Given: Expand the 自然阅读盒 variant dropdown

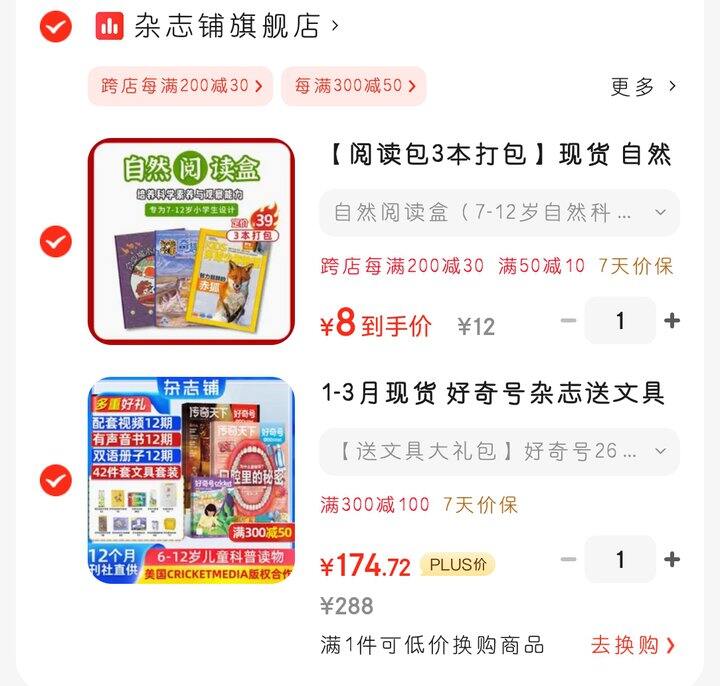Looking at the screenshot, I should pos(499,212).
